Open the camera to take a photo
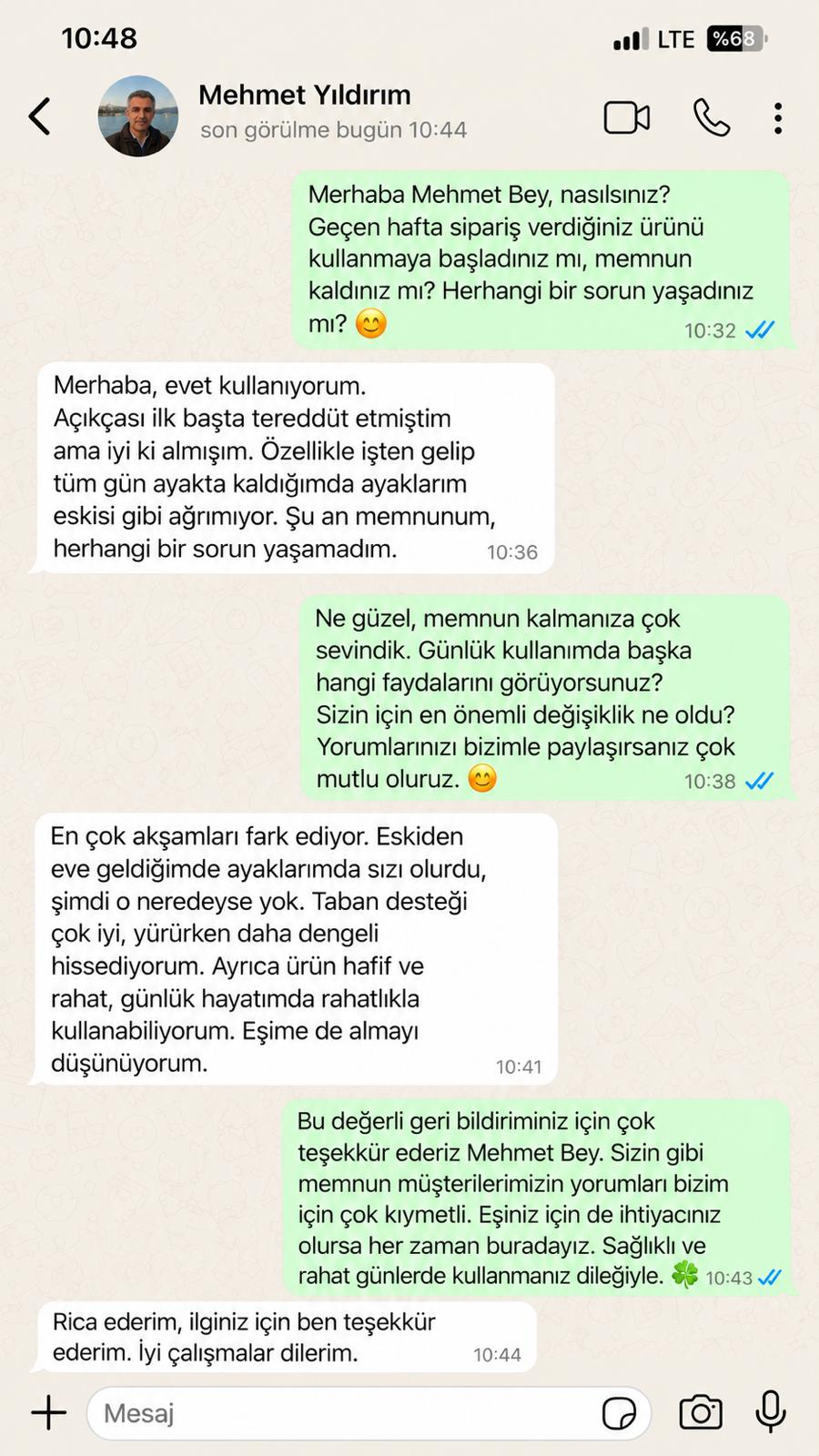The width and height of the screenshot is (819, 1456). tap(701, 1412)
